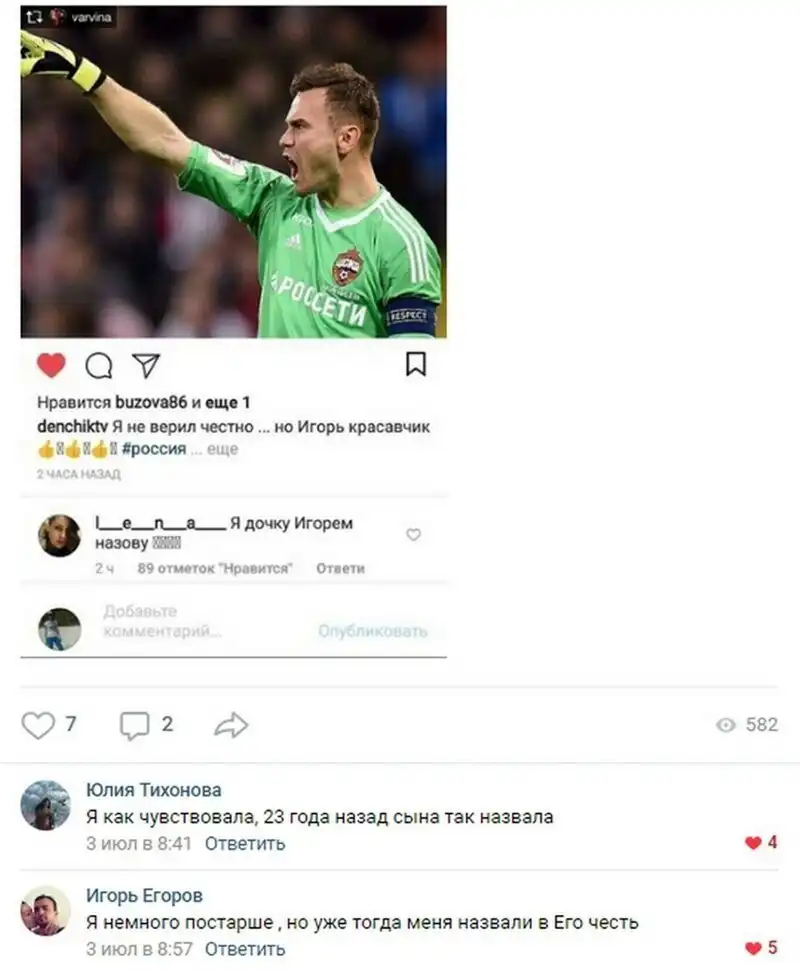Share the post via arrow icon

tap(231, 725)
